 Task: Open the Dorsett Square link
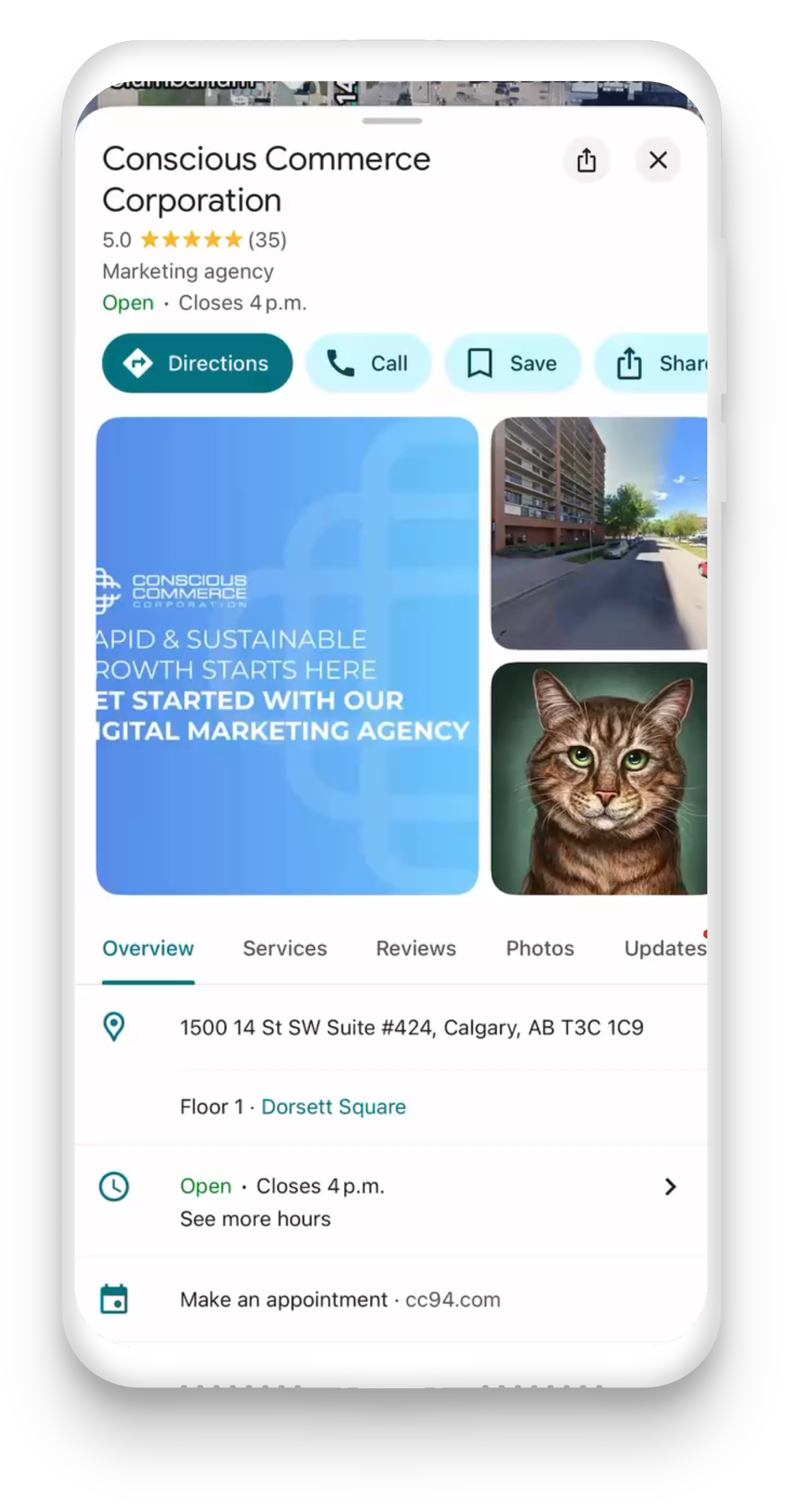334,1106
